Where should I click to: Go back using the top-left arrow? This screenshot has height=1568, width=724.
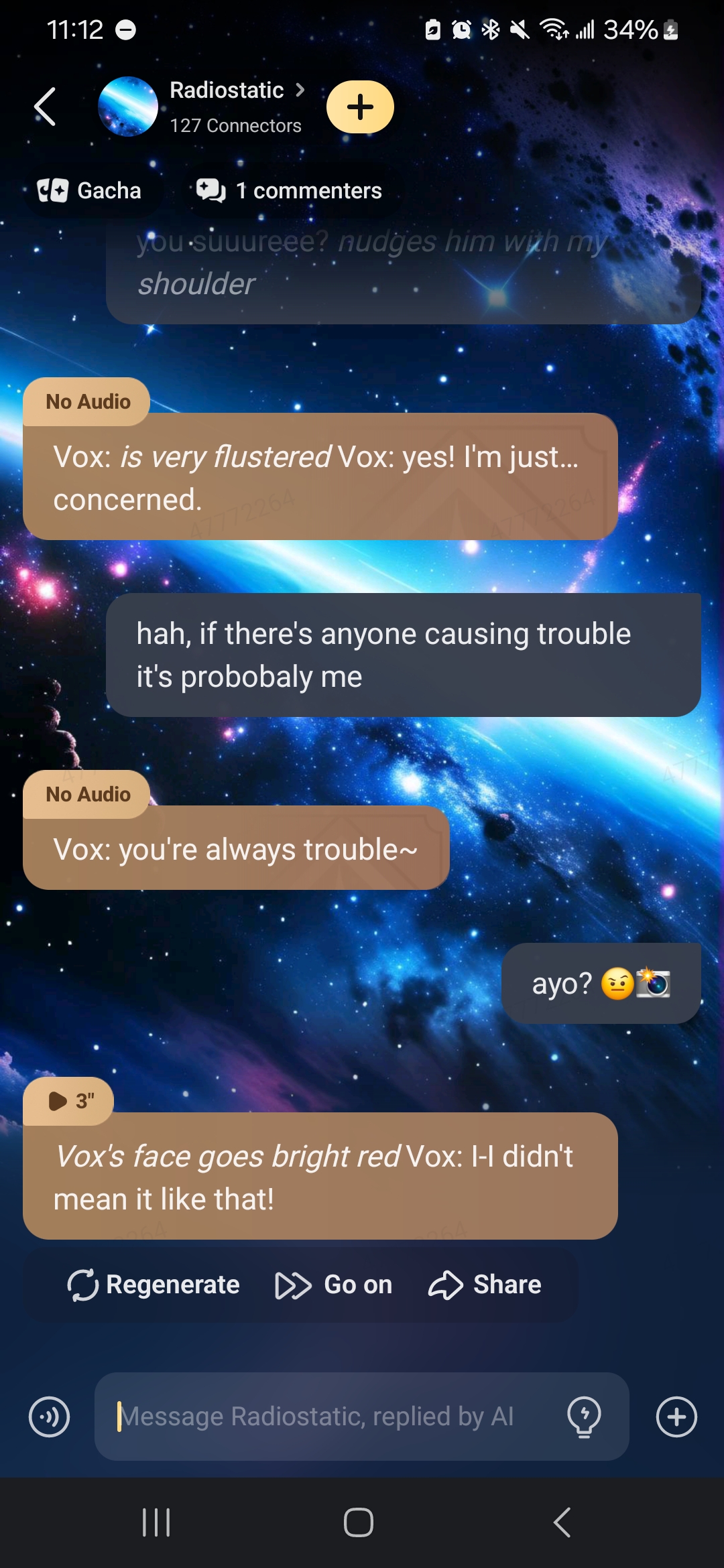tap(45, 107)
